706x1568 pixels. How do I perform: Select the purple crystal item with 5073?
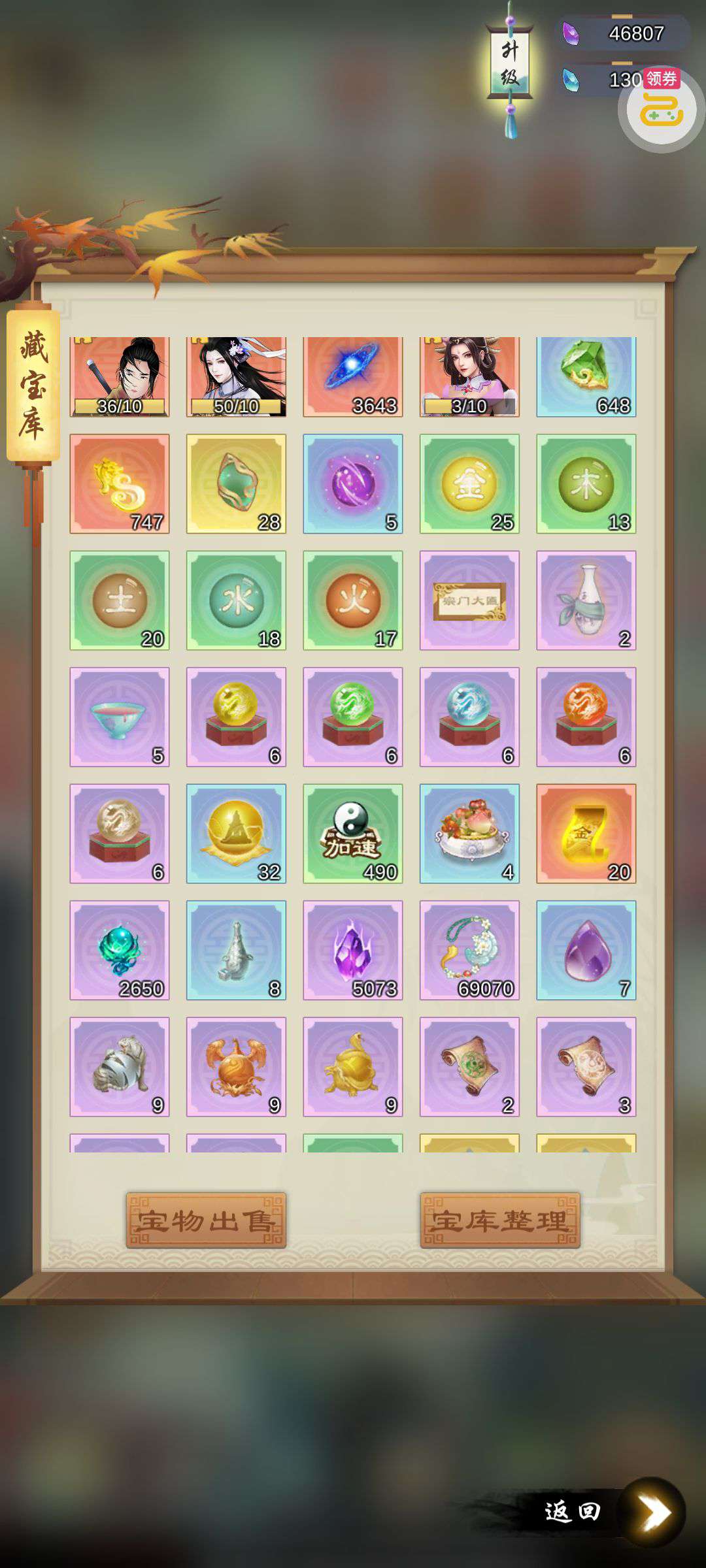pos(353,950)
